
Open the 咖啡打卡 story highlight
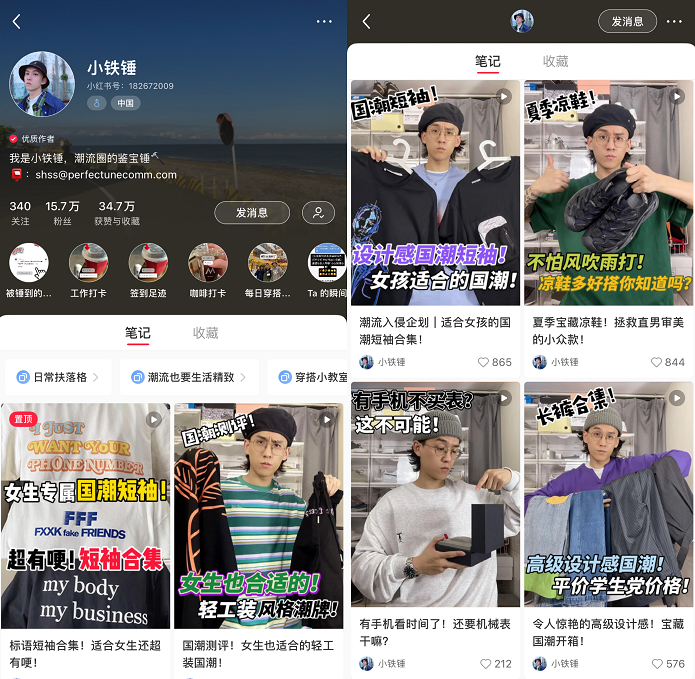(208, 263)
